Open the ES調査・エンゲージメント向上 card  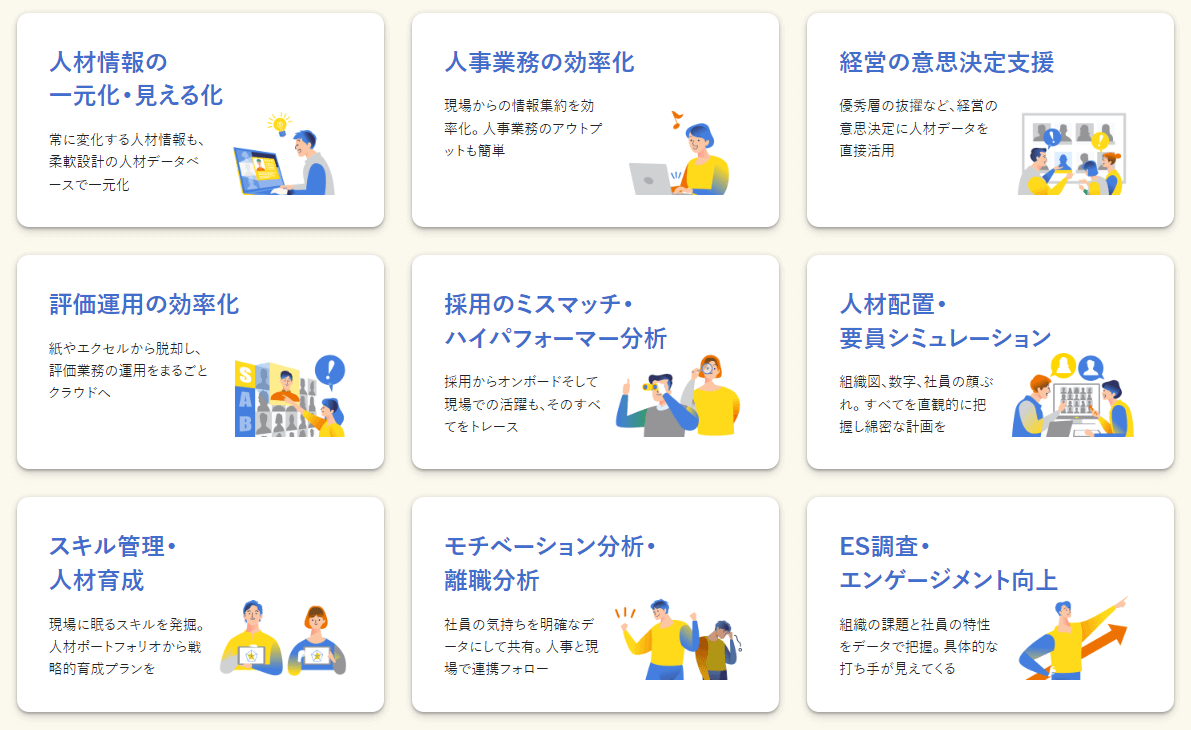point(990,604)
